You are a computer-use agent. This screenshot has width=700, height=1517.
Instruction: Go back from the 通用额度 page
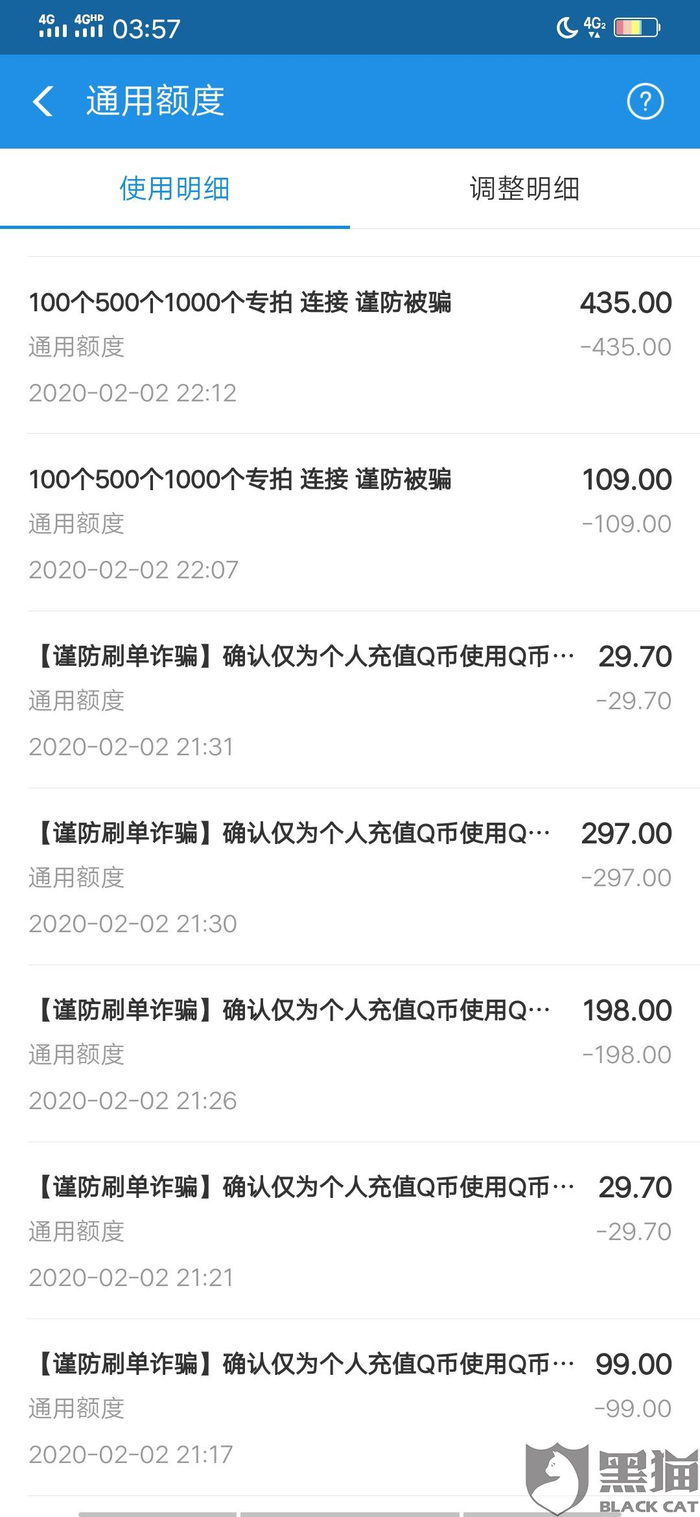coord(43,101)
